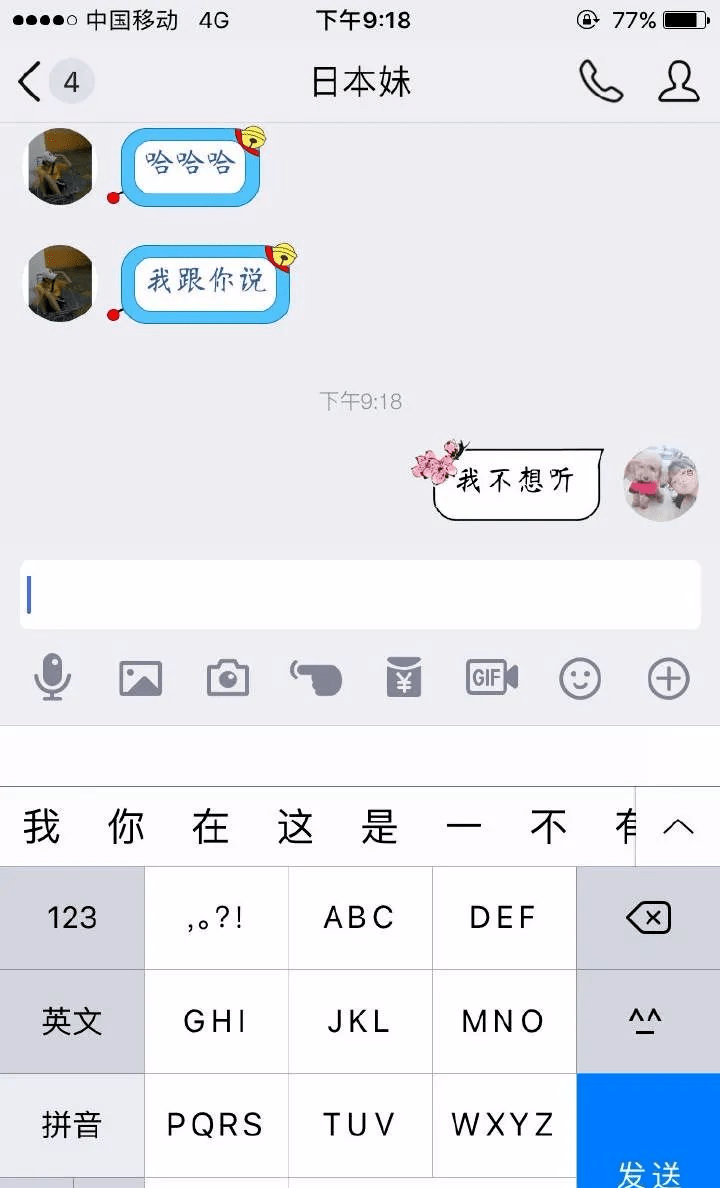Open the avatar beside 我跟你说
This screenshot has height=1188, width=720.
click(59, 283)
